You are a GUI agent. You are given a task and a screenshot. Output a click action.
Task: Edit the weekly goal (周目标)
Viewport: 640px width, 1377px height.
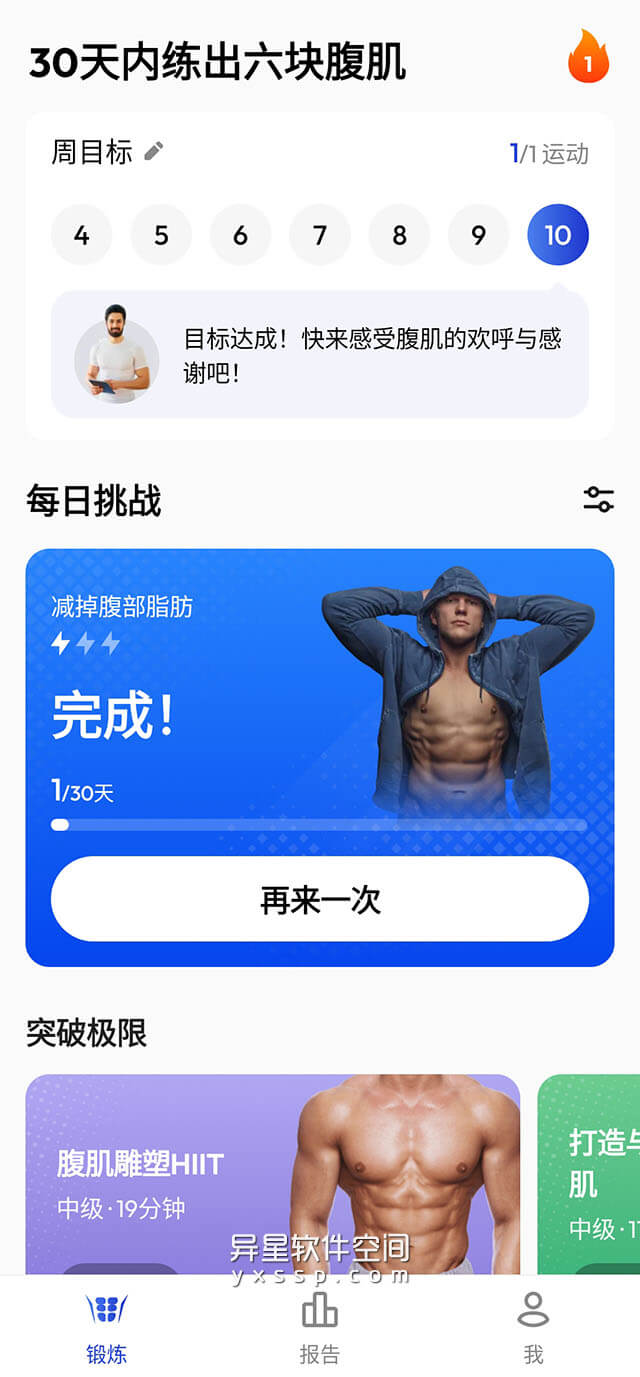tap(153, 152)
